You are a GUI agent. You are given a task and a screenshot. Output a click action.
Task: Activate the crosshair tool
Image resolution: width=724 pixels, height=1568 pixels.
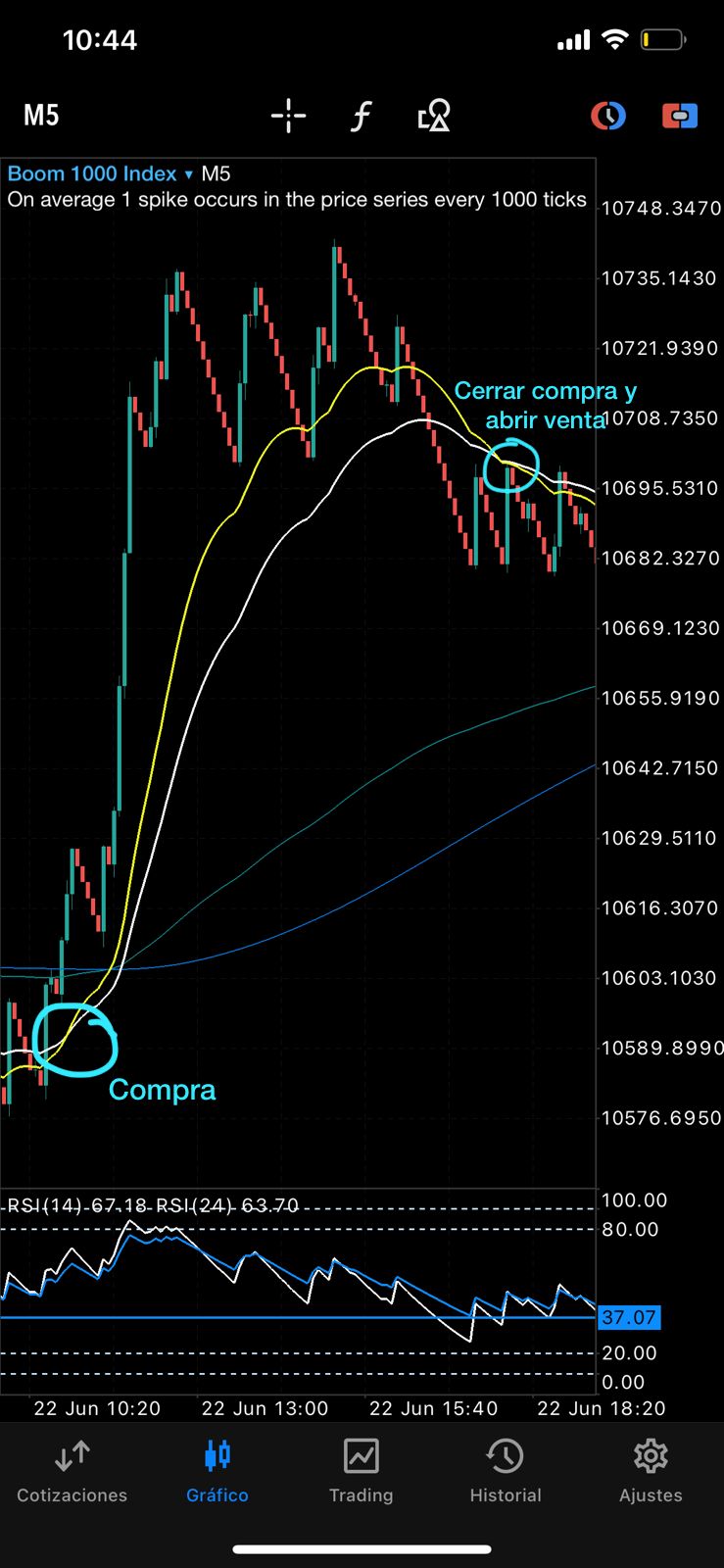click(x=288, y=116)
